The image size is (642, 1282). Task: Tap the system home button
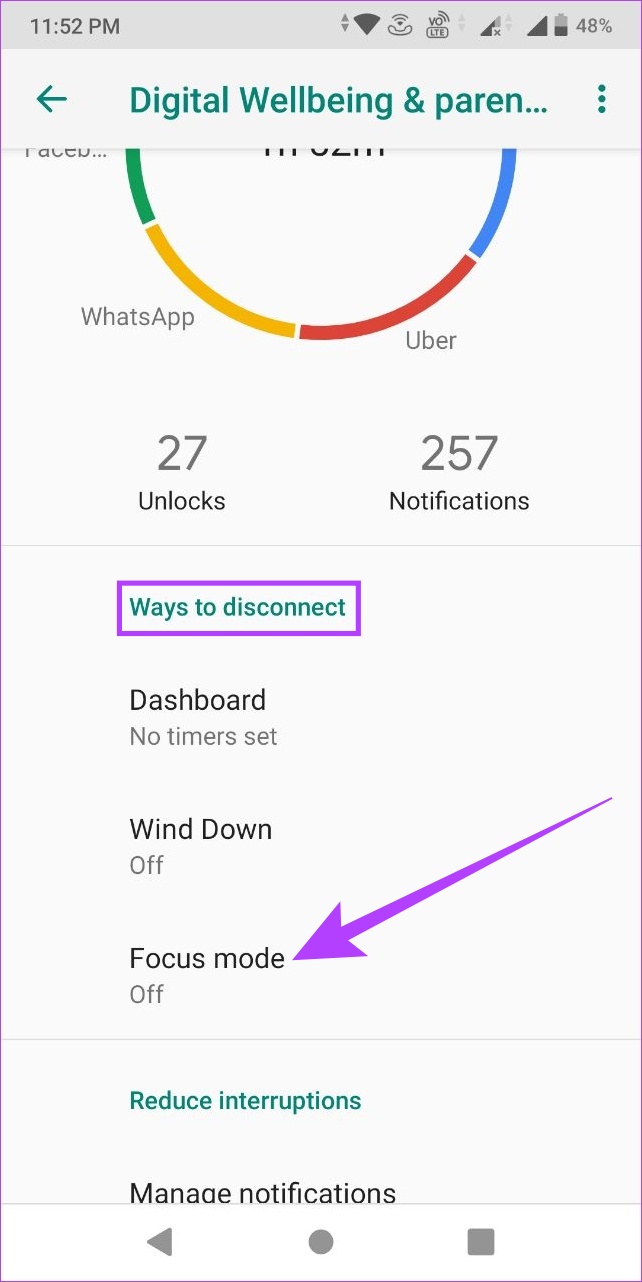(x=321, y=1242)
